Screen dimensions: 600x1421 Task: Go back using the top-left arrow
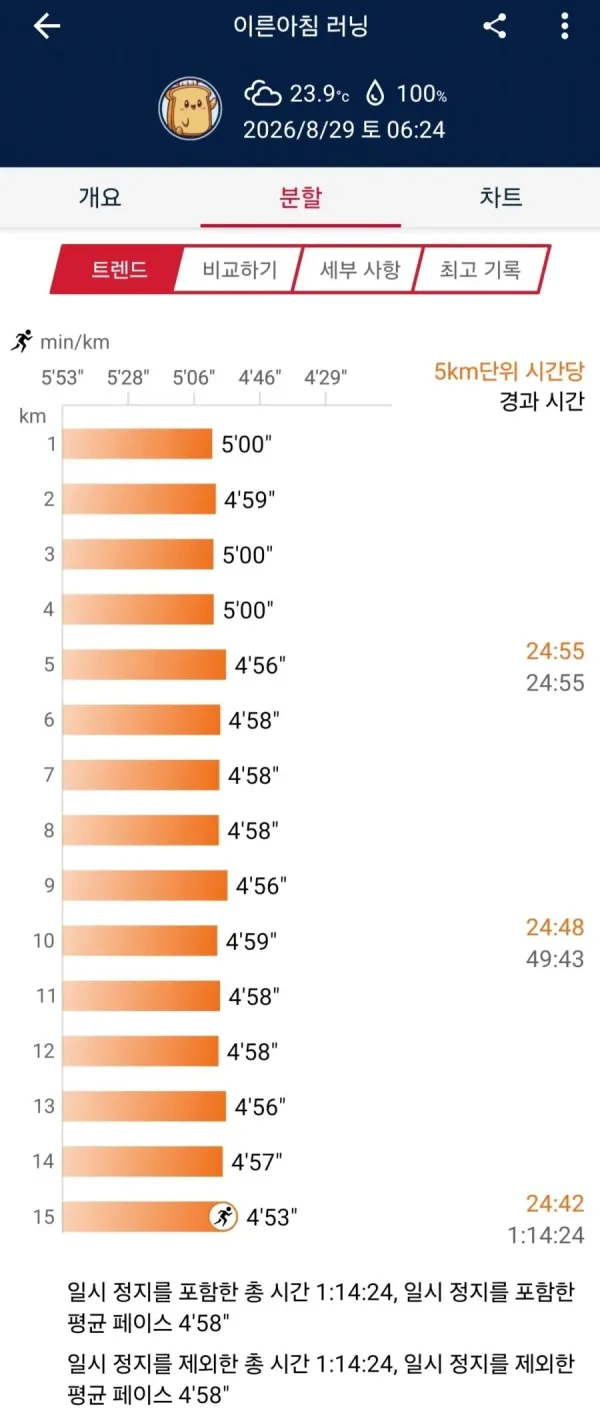tap(47, 27)
